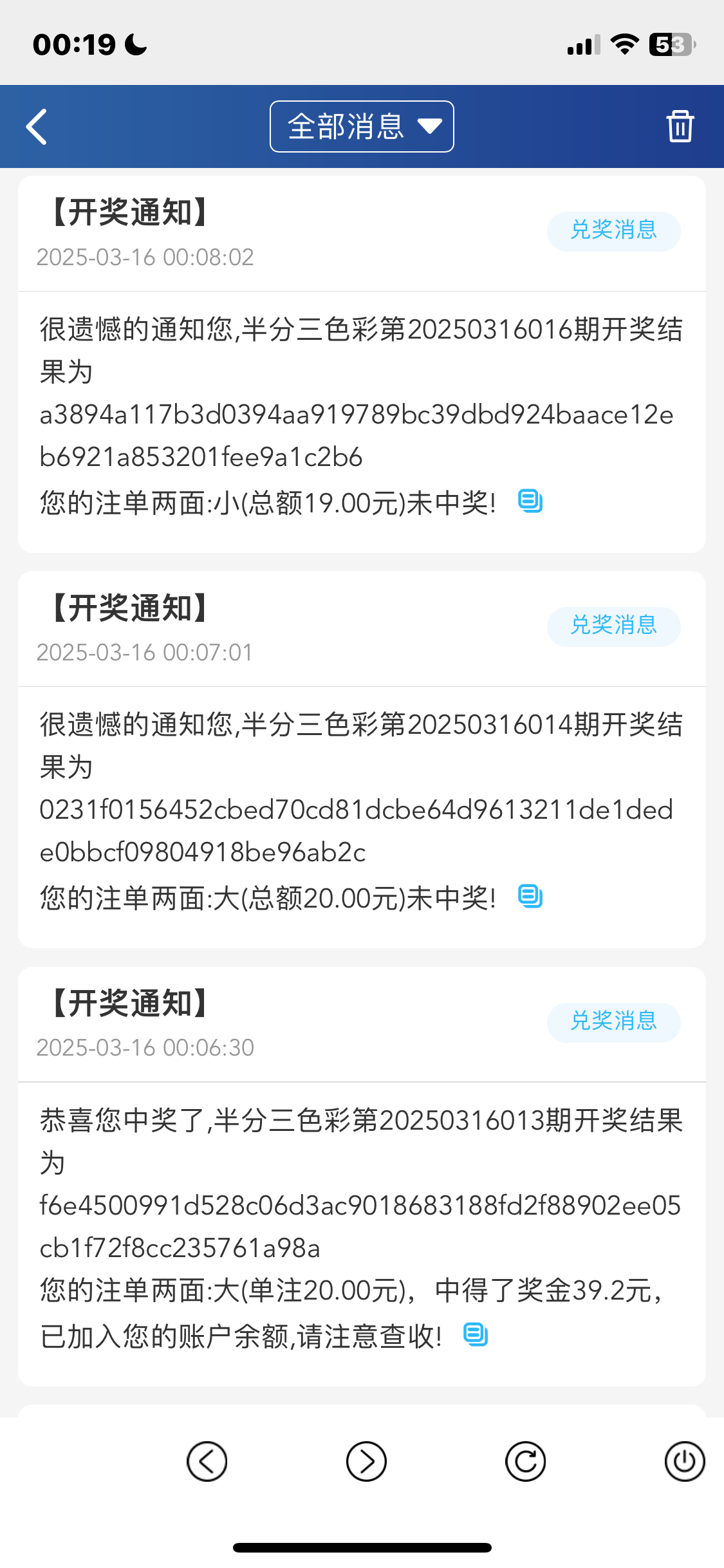The image size is (724, 1568).
Task: Copy details of period 20250316016 message
Action: 530,501
